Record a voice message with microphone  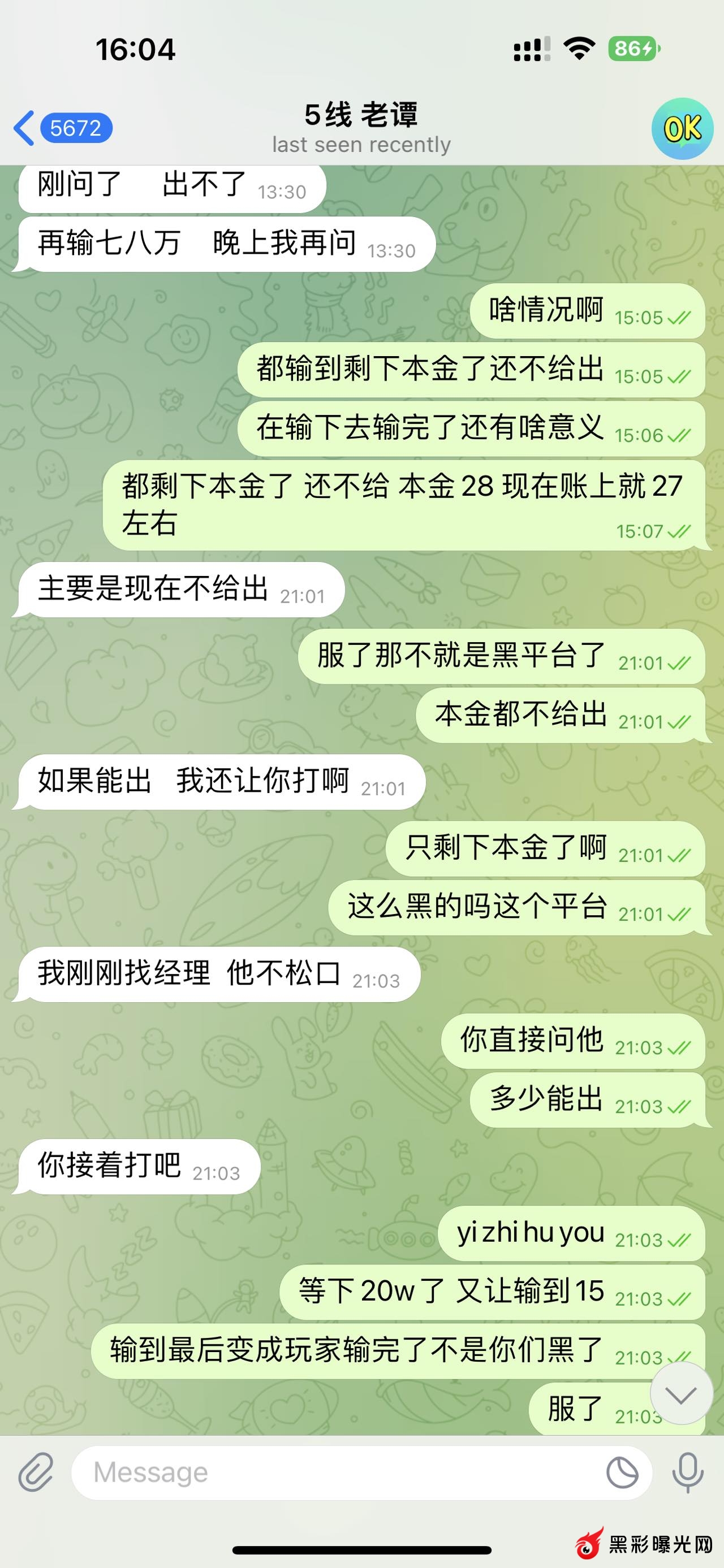pos(687,1473)
